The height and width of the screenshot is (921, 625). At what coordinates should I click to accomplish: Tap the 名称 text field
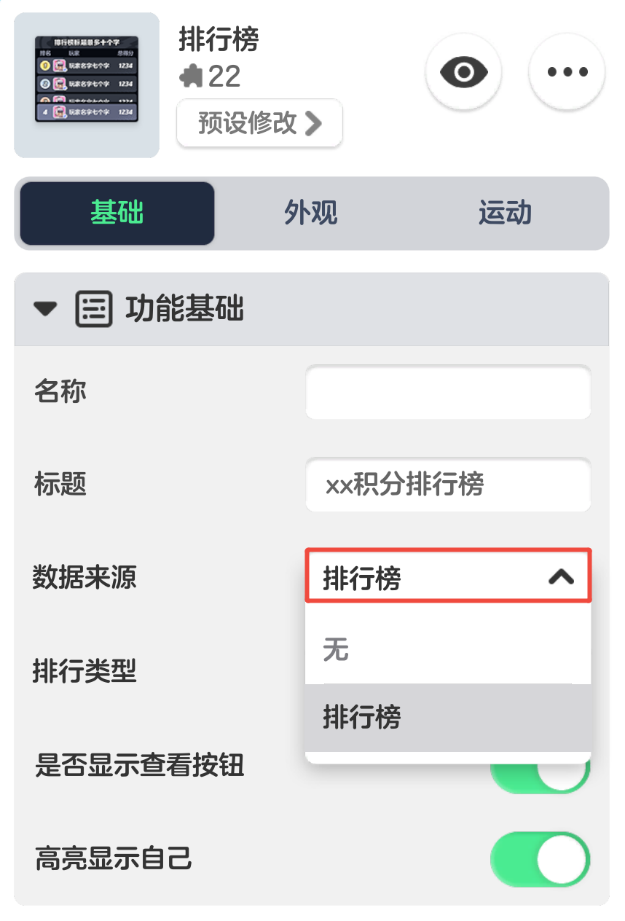[x=448, y=391]
